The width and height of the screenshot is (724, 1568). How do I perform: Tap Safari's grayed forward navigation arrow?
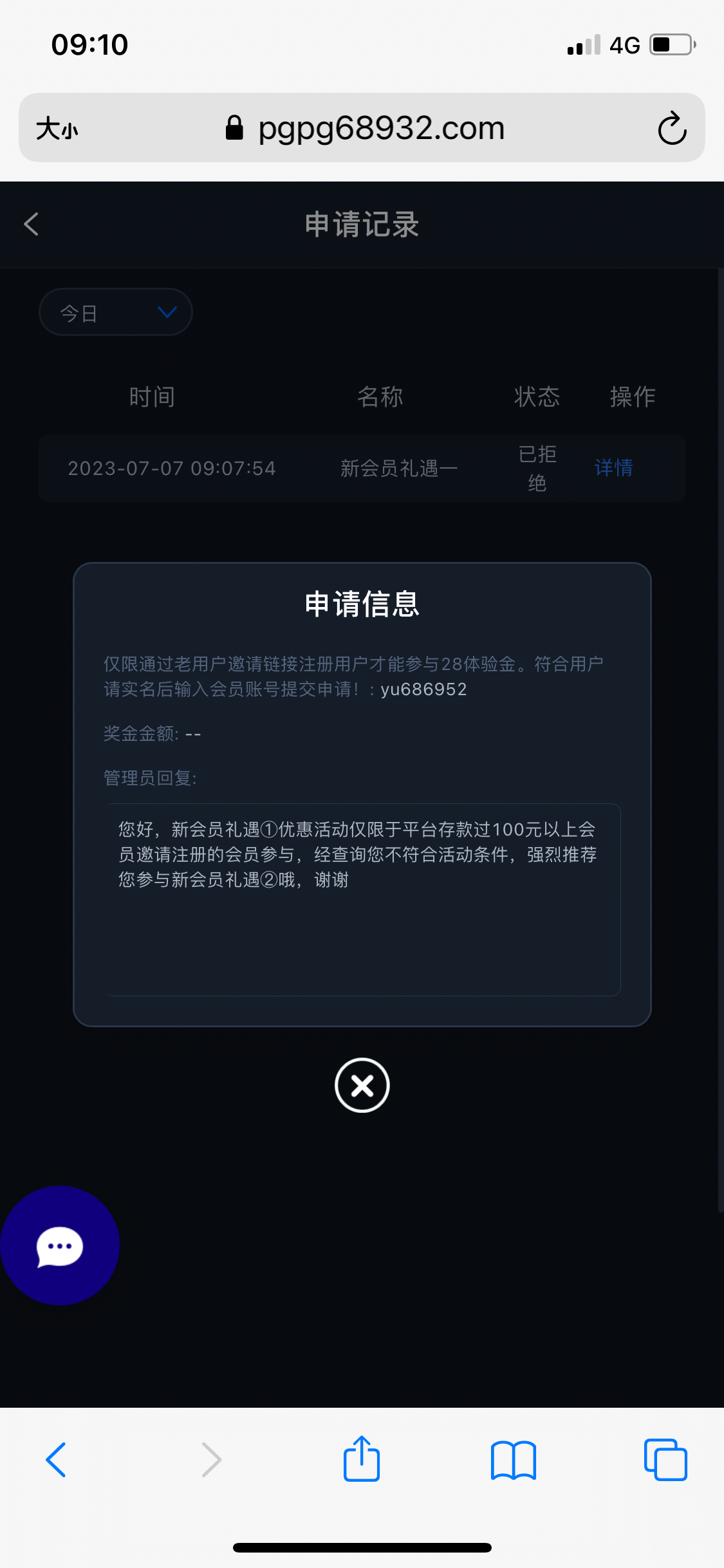pyautogui.click(x=211, y=1460)
